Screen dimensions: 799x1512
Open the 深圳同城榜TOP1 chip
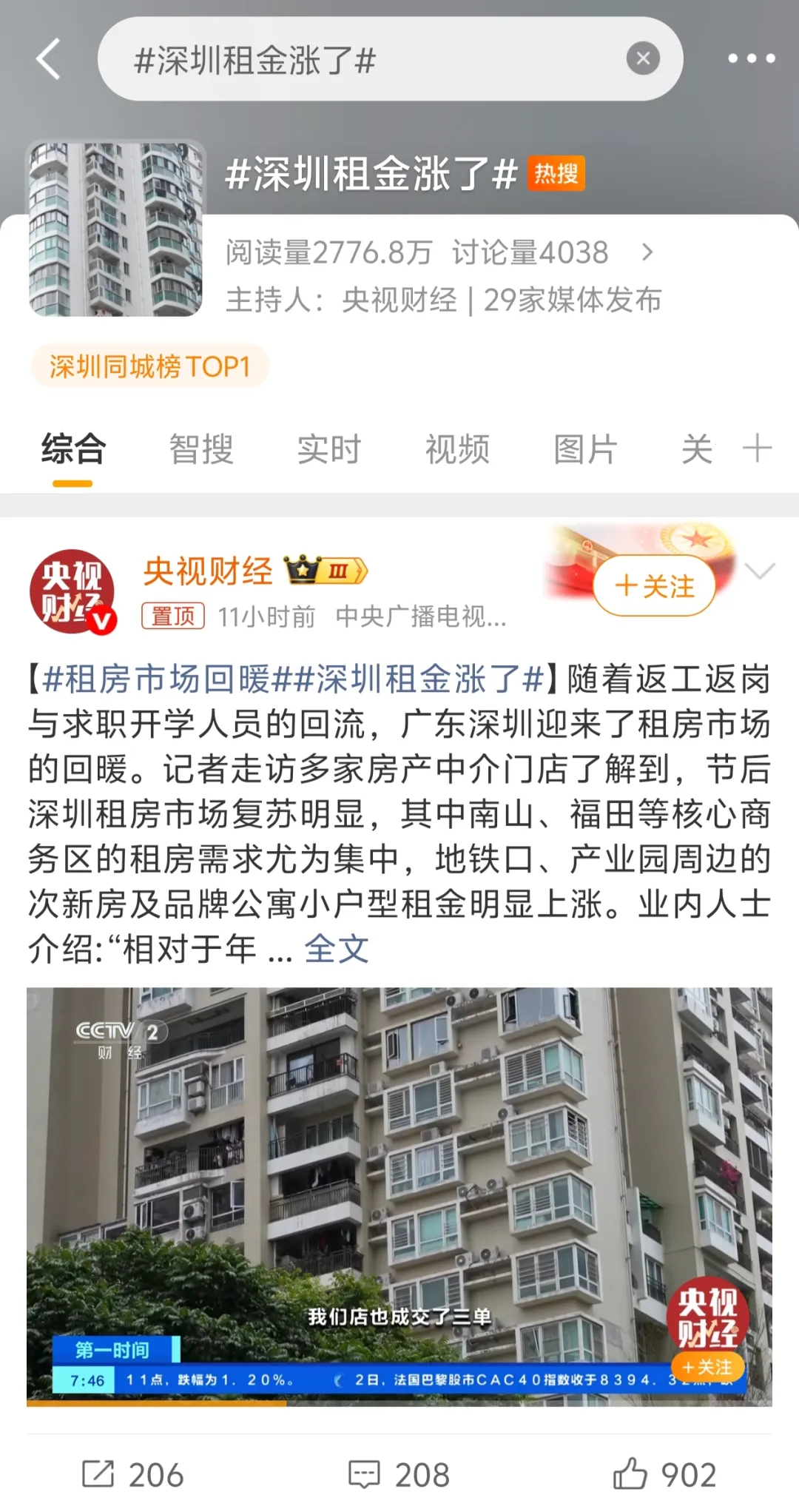click(x=150, y=366)
